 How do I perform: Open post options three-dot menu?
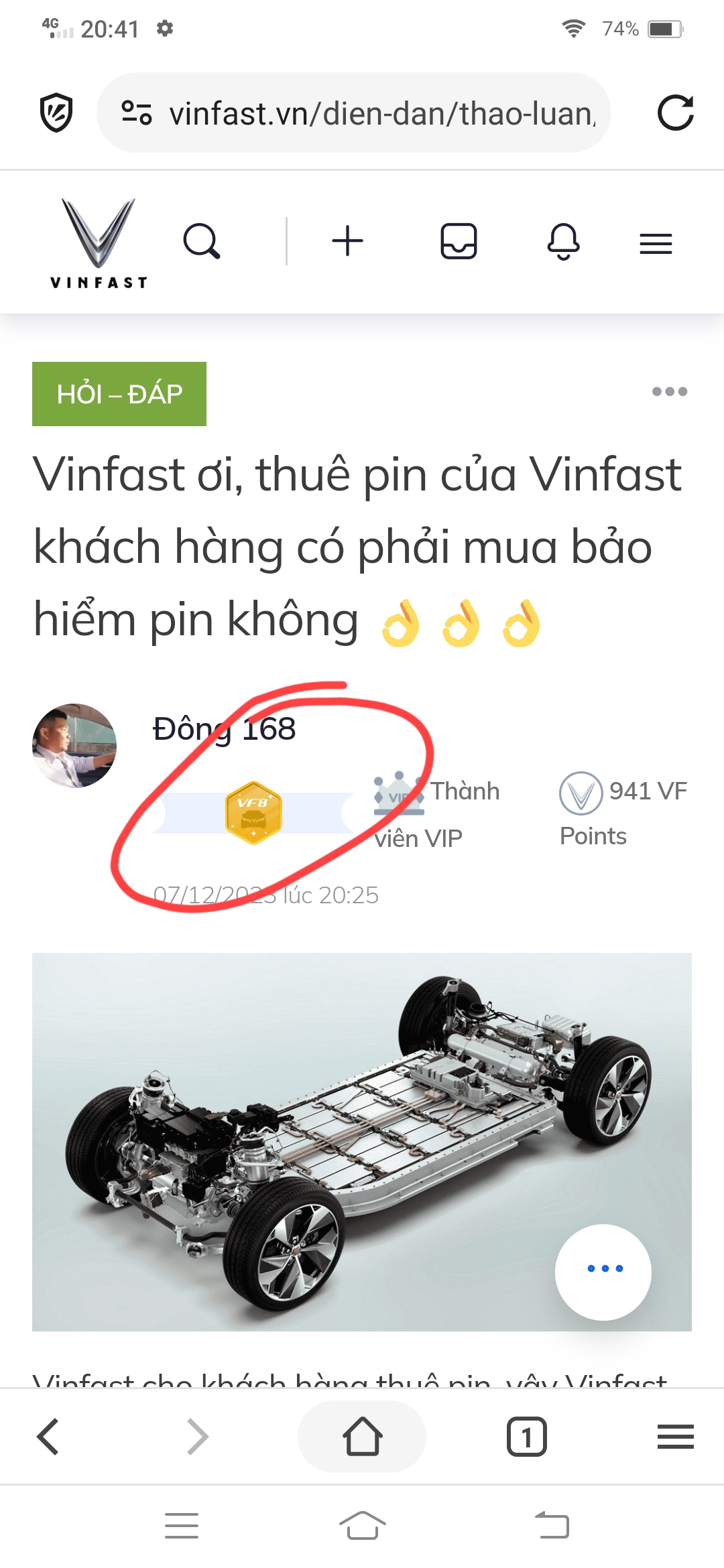coord(670,391)
